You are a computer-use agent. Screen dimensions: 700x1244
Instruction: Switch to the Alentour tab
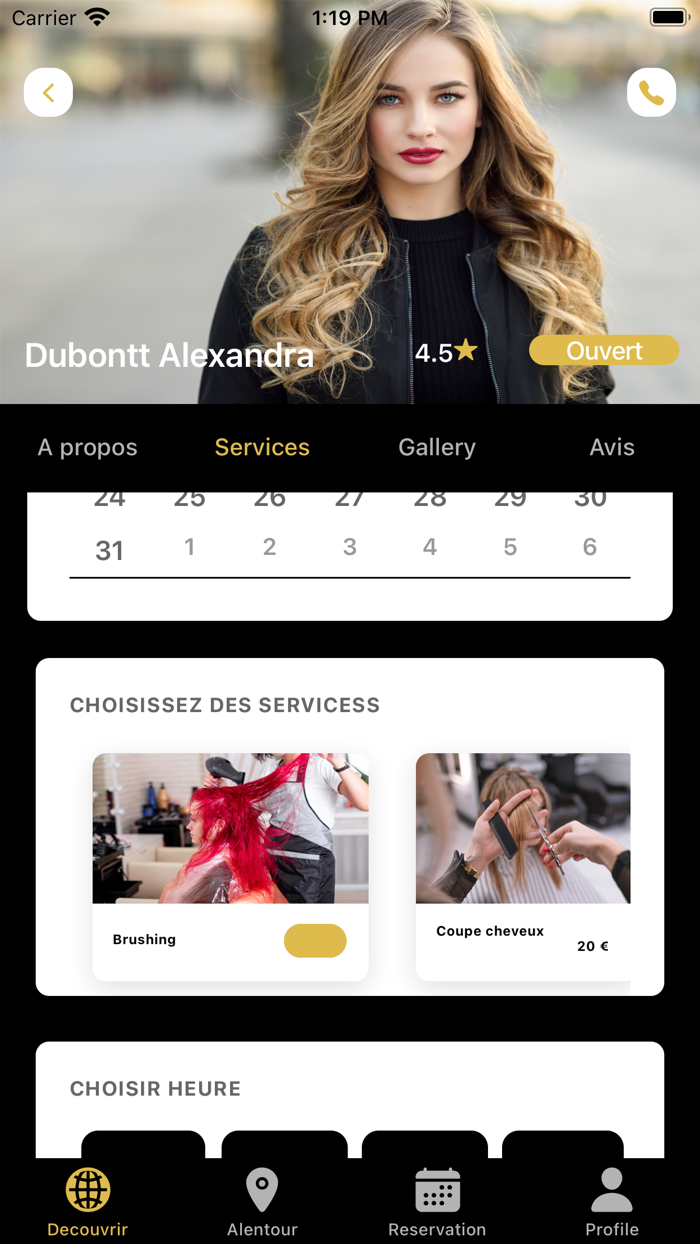coord(262,1202)
